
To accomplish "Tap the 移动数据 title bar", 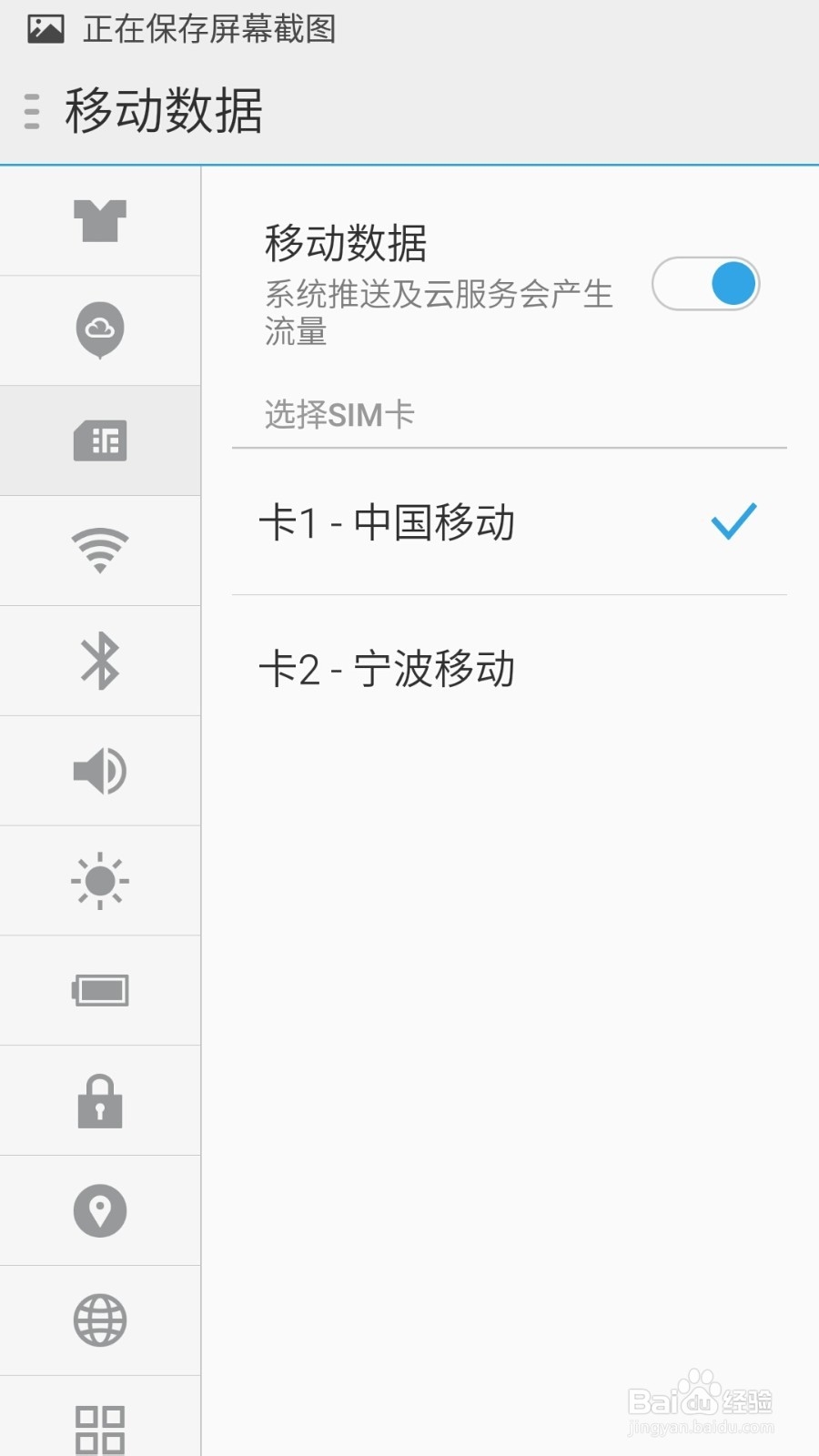I will tap(162, 111).
